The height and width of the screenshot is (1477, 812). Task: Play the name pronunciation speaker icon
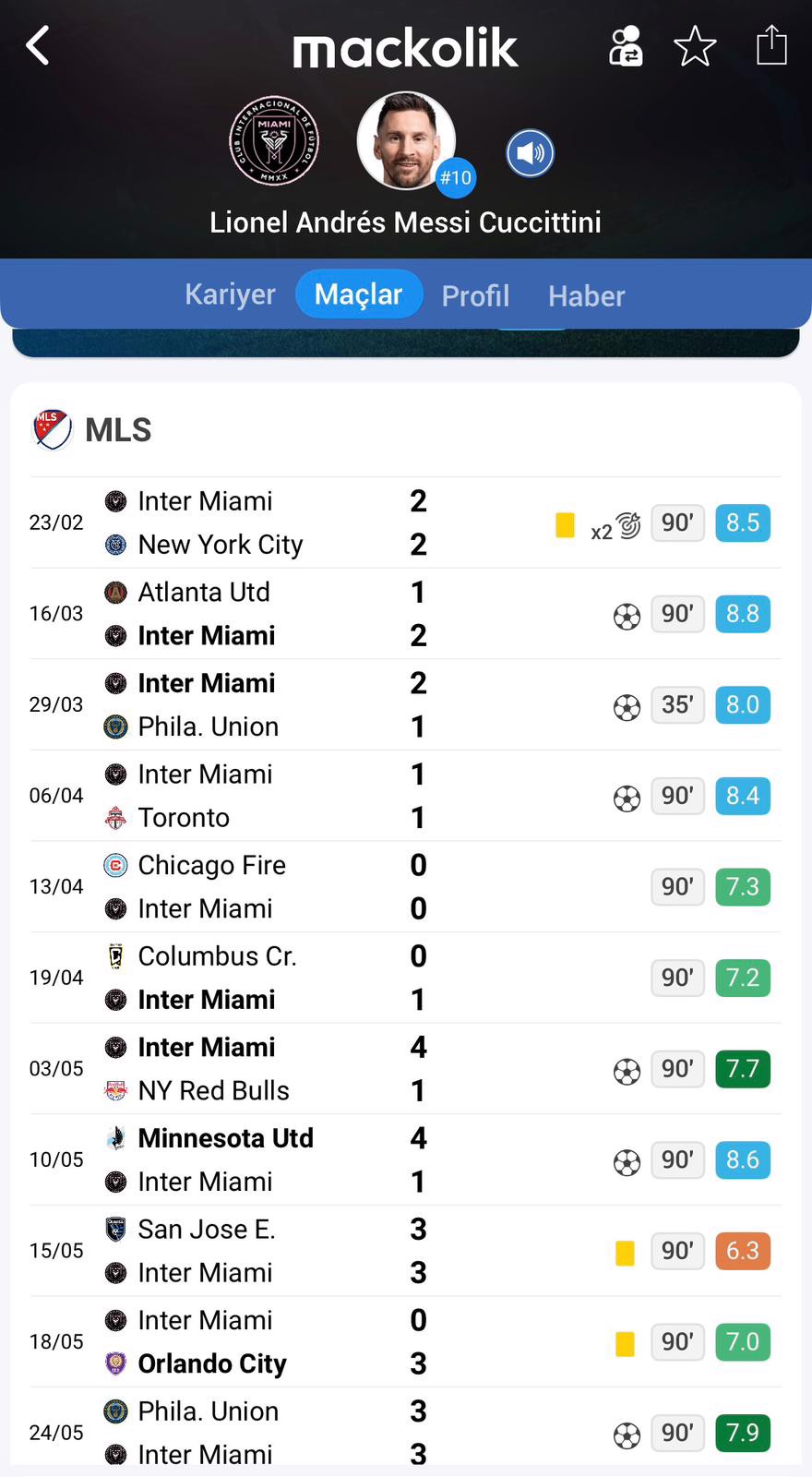coord(530,152)
